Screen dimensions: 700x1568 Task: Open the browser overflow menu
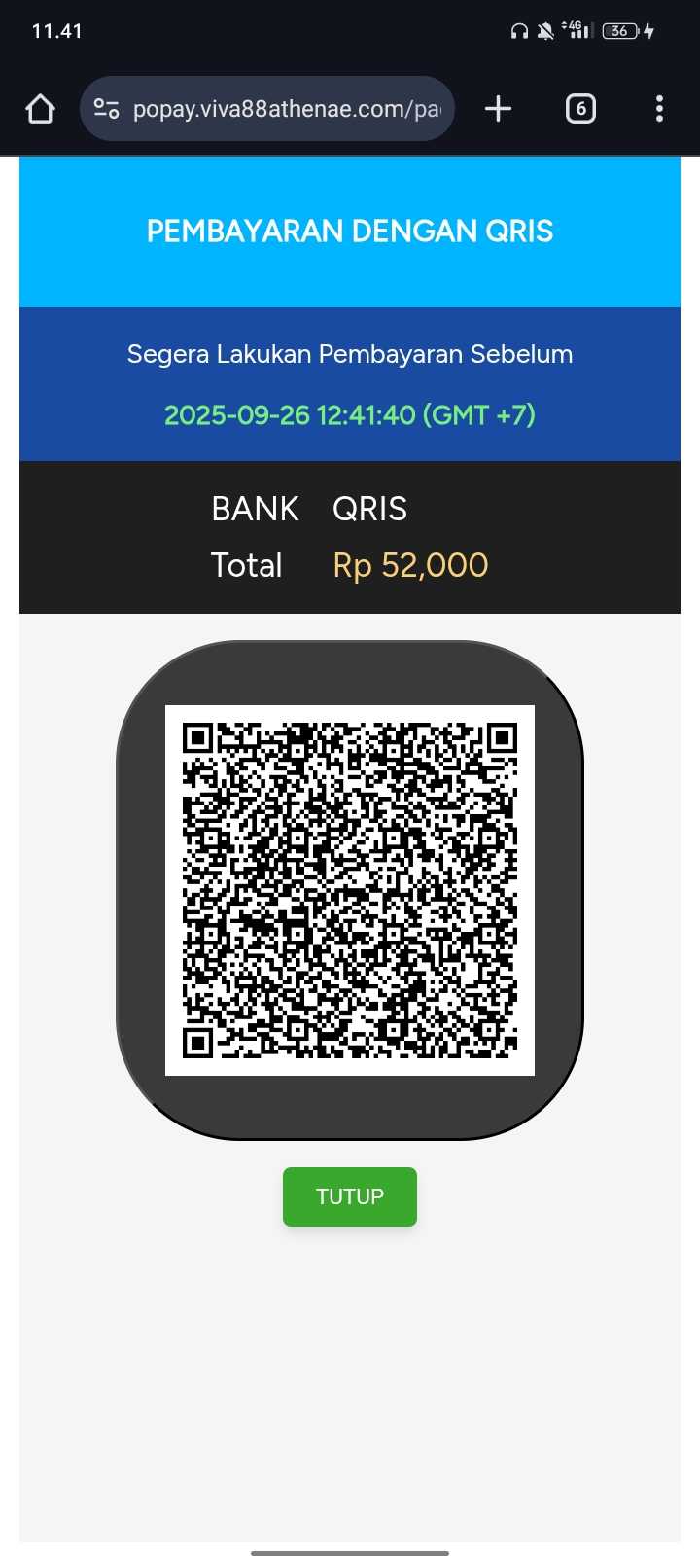click(659, 109)
